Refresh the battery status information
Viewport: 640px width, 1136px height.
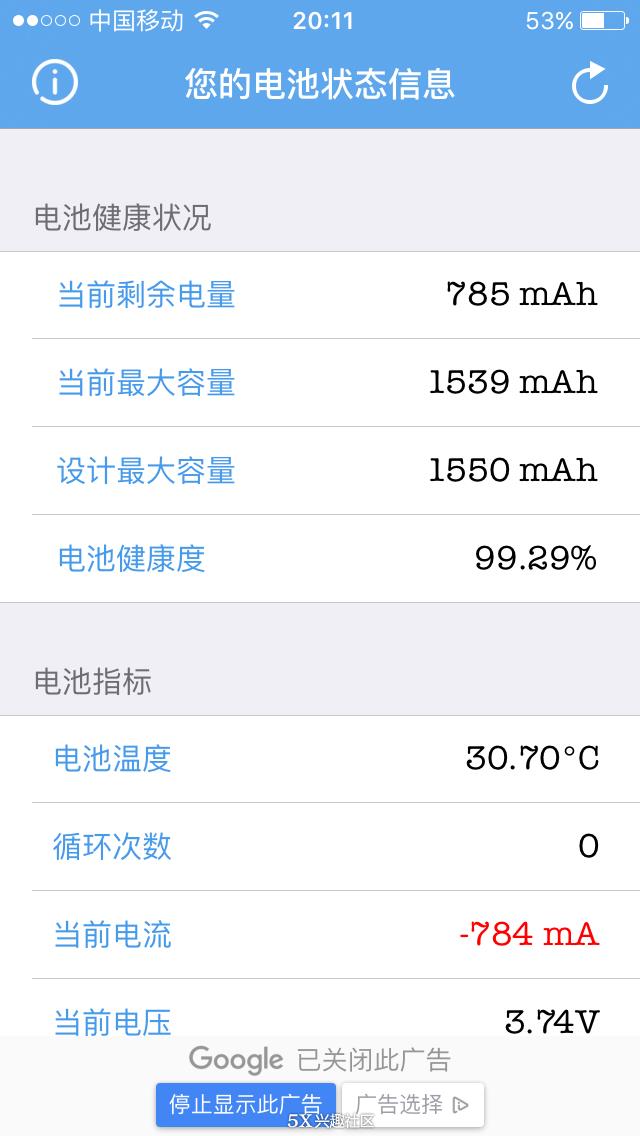[590, 84]
